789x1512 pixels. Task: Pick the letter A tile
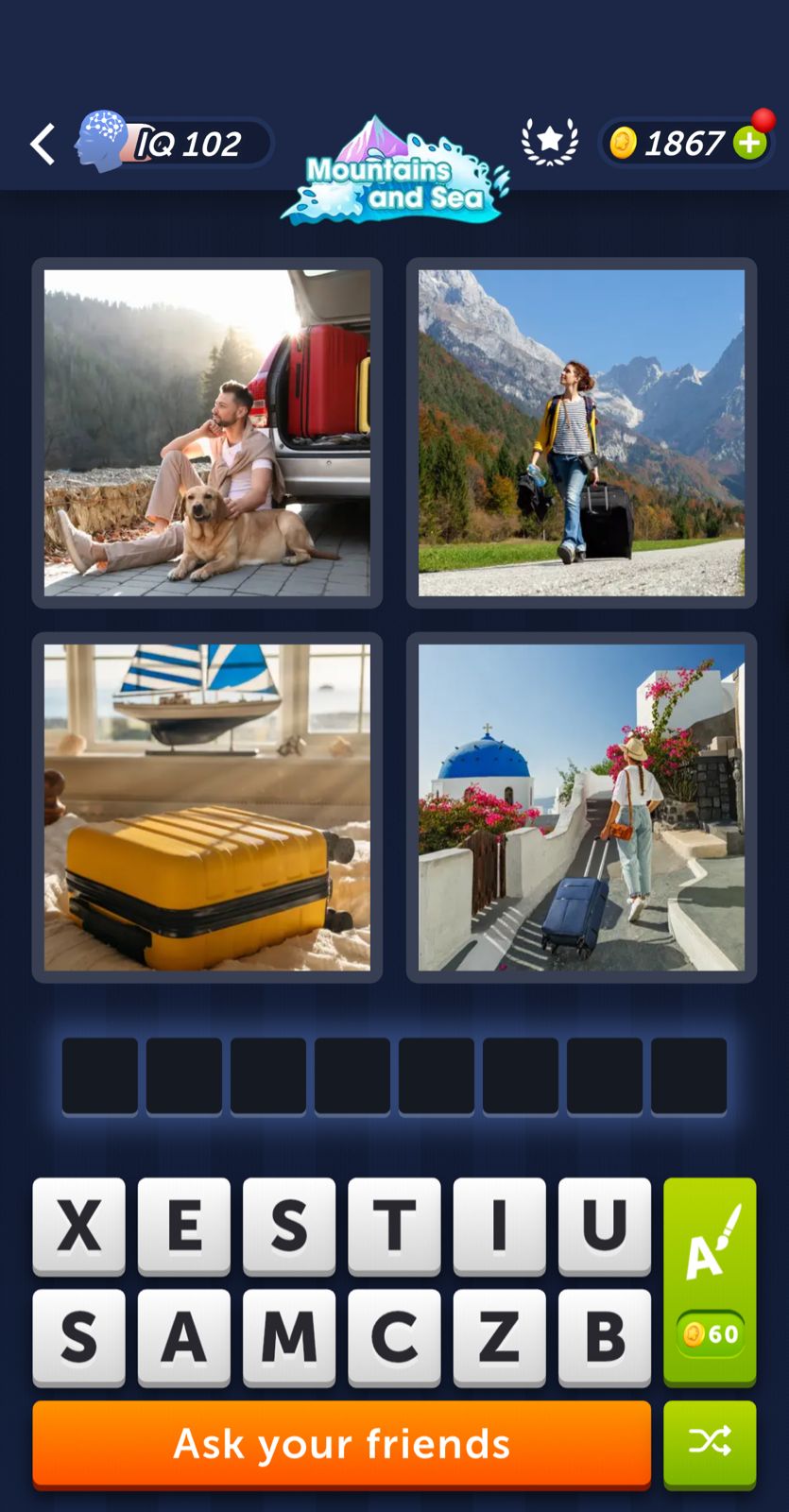[184, 1336]
